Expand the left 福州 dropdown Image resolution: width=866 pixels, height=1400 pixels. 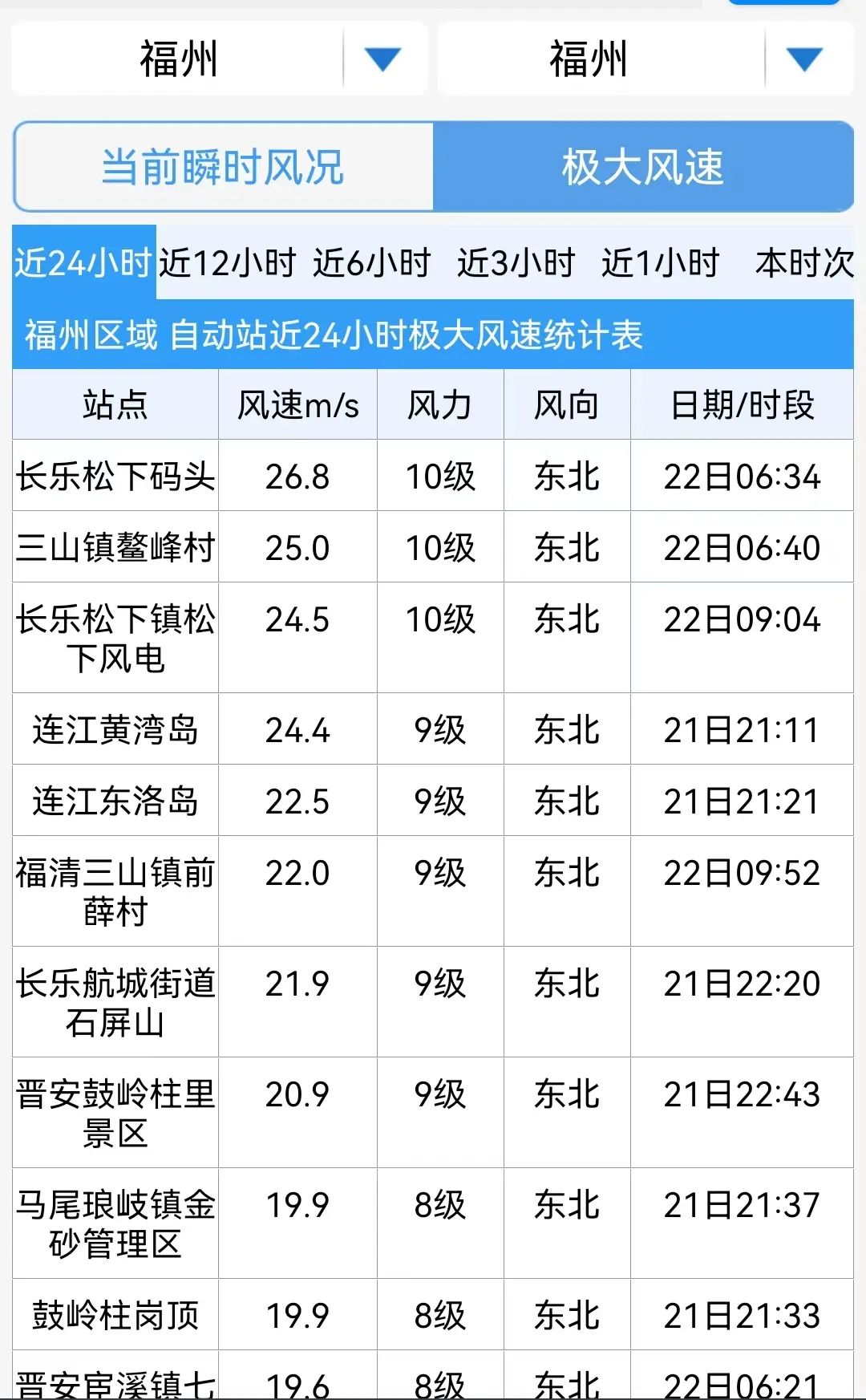(220, 59)
